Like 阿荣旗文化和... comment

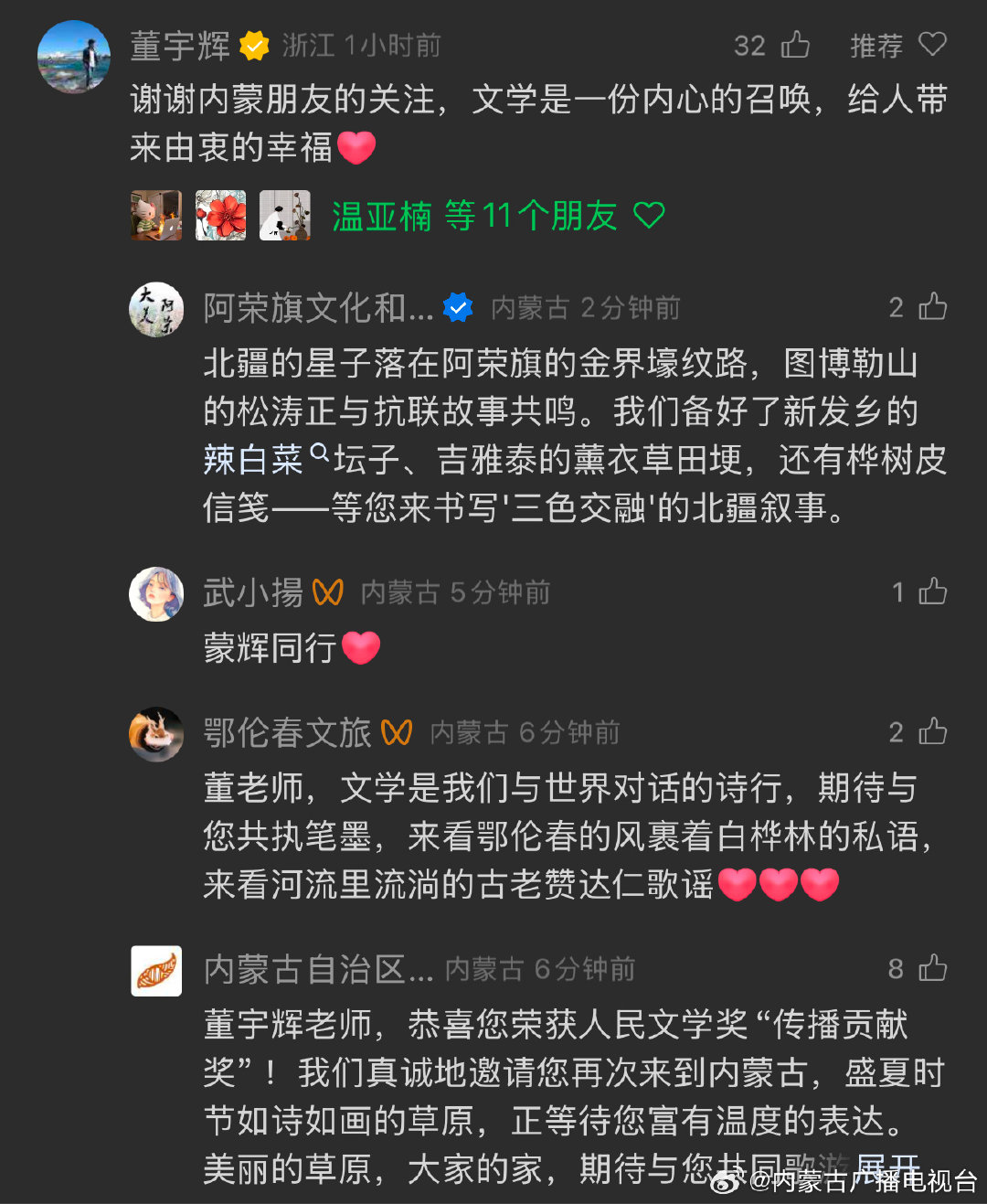[932, 307]
